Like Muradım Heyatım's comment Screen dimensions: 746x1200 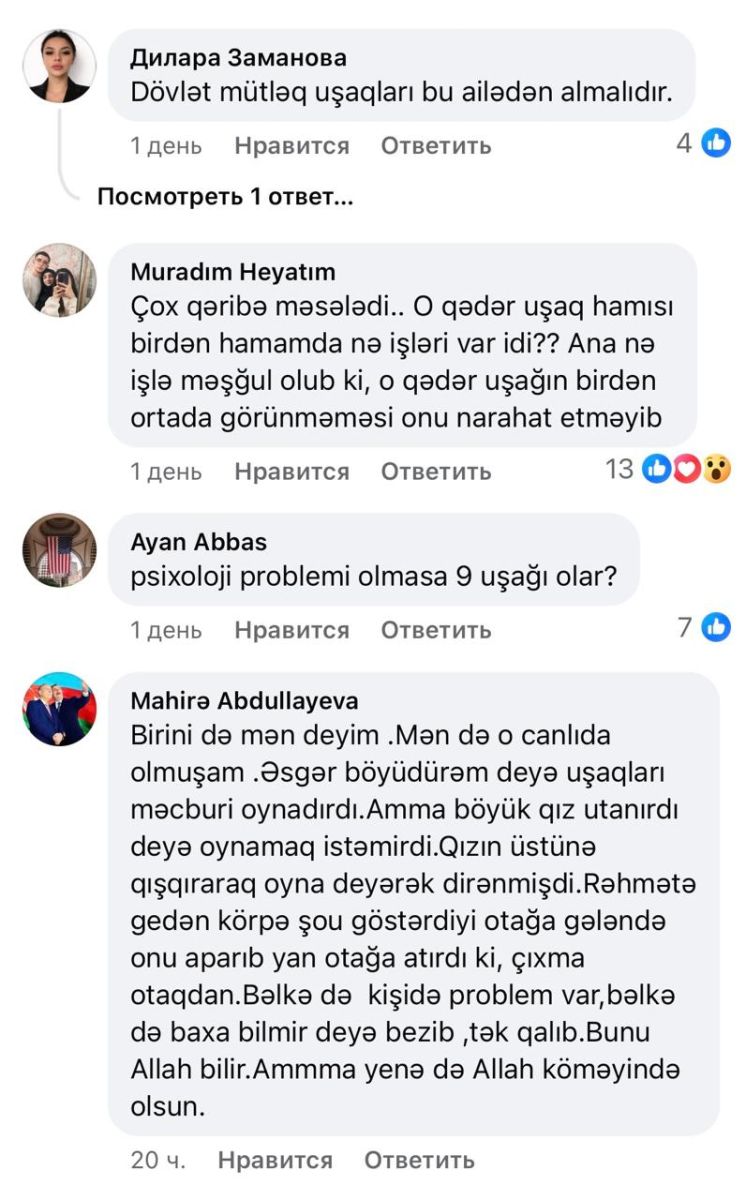[291, 471]
